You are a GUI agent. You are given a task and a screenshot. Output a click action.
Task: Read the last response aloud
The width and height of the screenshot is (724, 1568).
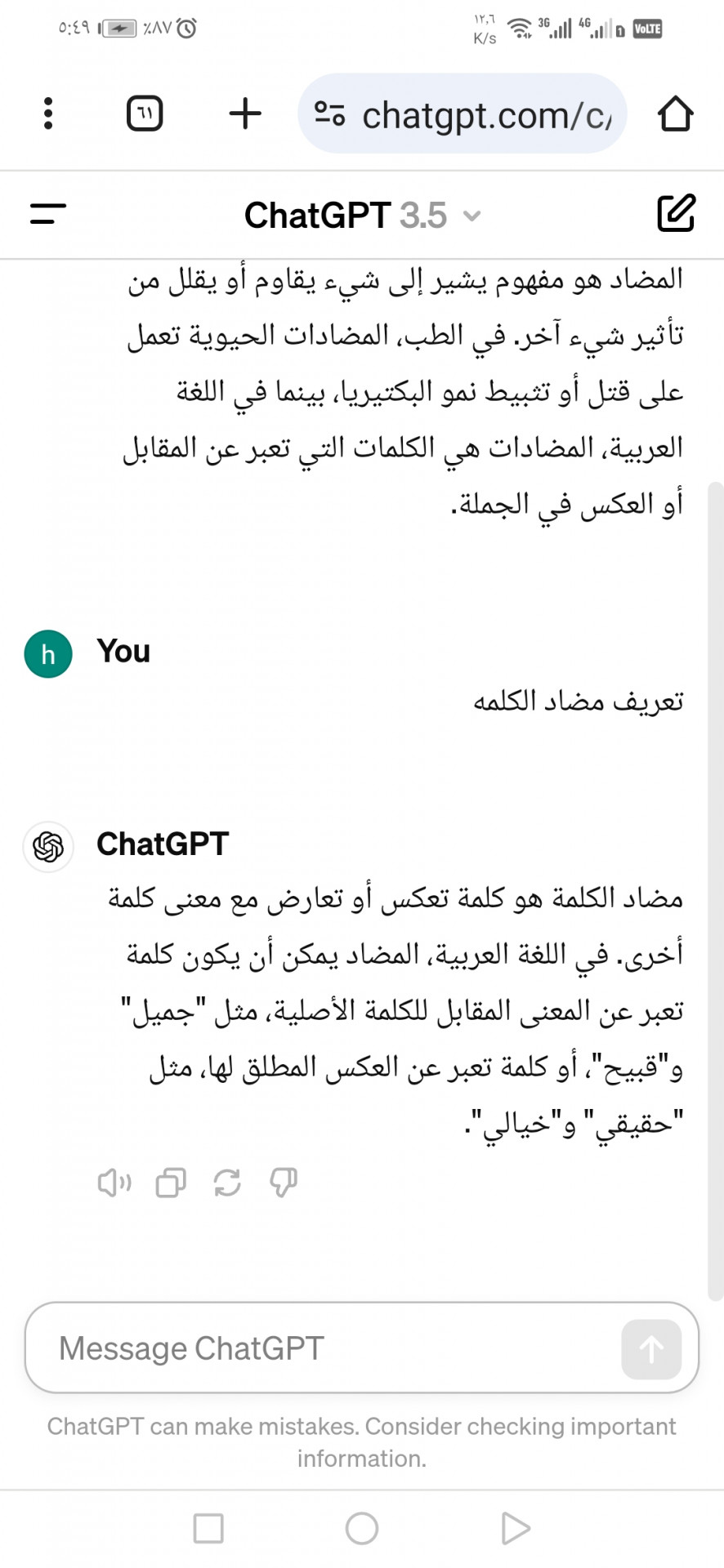114,1183
